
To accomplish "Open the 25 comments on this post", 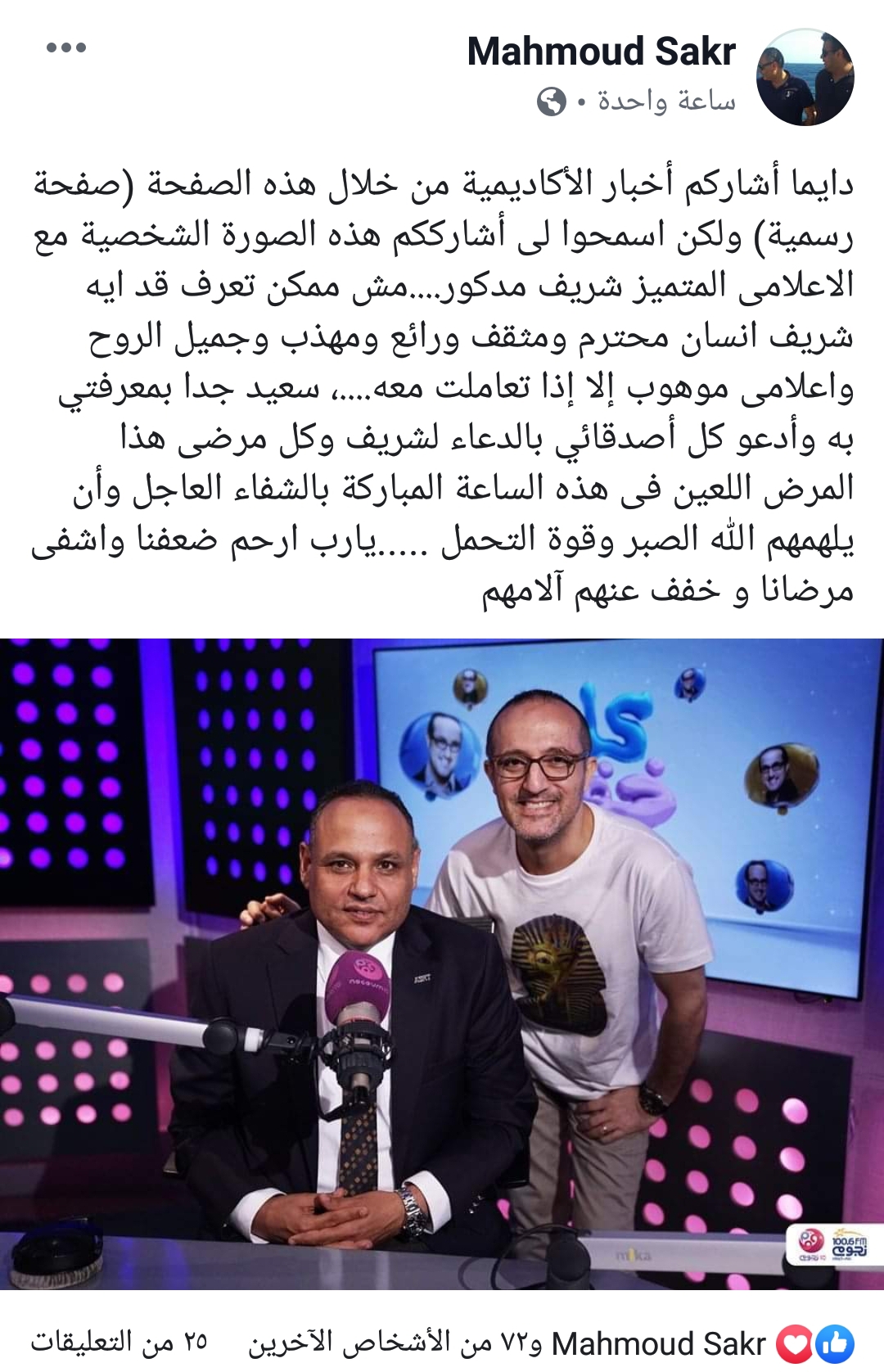I will point(120,1342).
